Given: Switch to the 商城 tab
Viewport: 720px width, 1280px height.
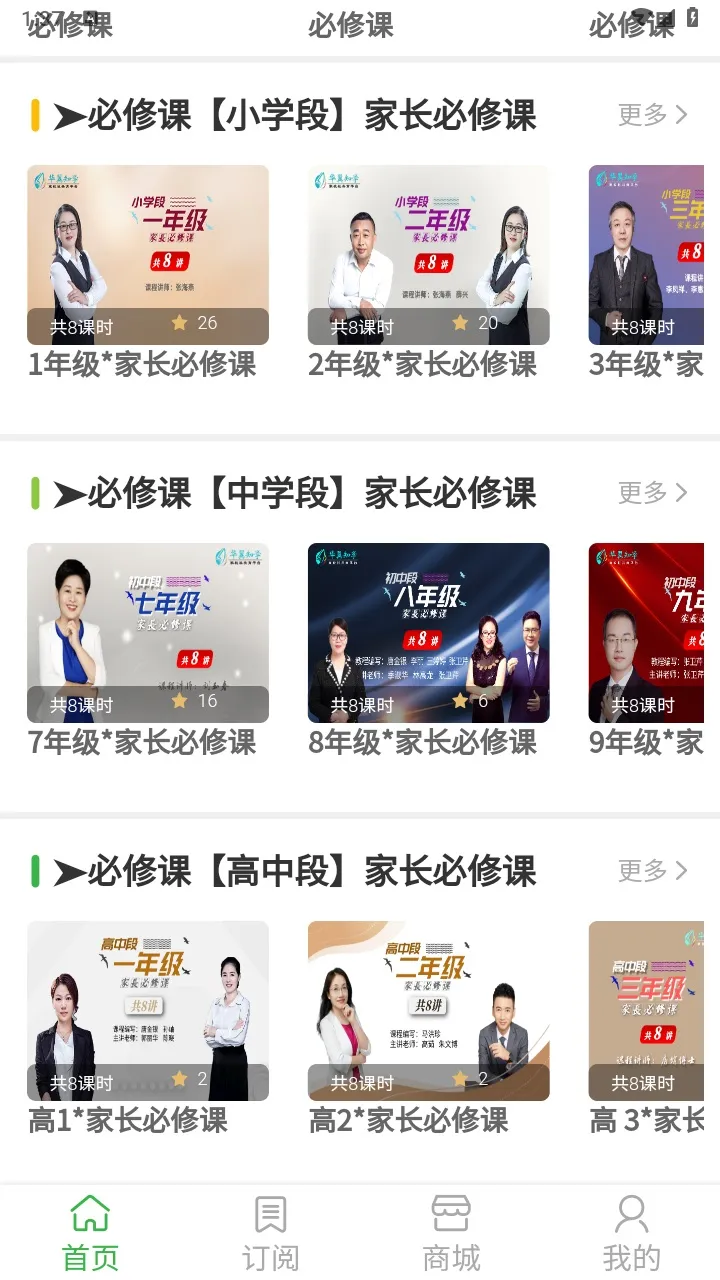Looking at the screenshot, I should click(451, 1233).
